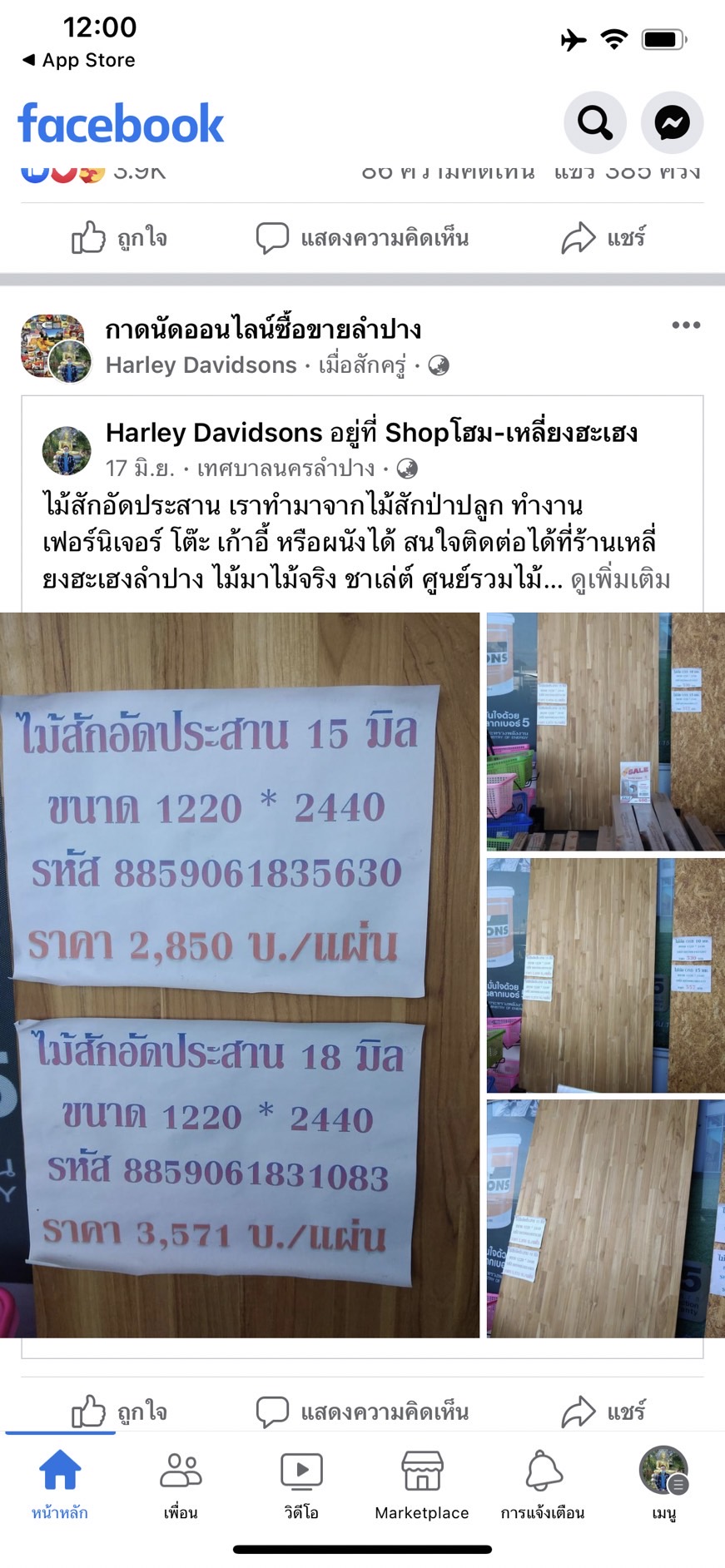Return to the App Store
This screenshot has height=1568, width=725.
coord(79,60)
